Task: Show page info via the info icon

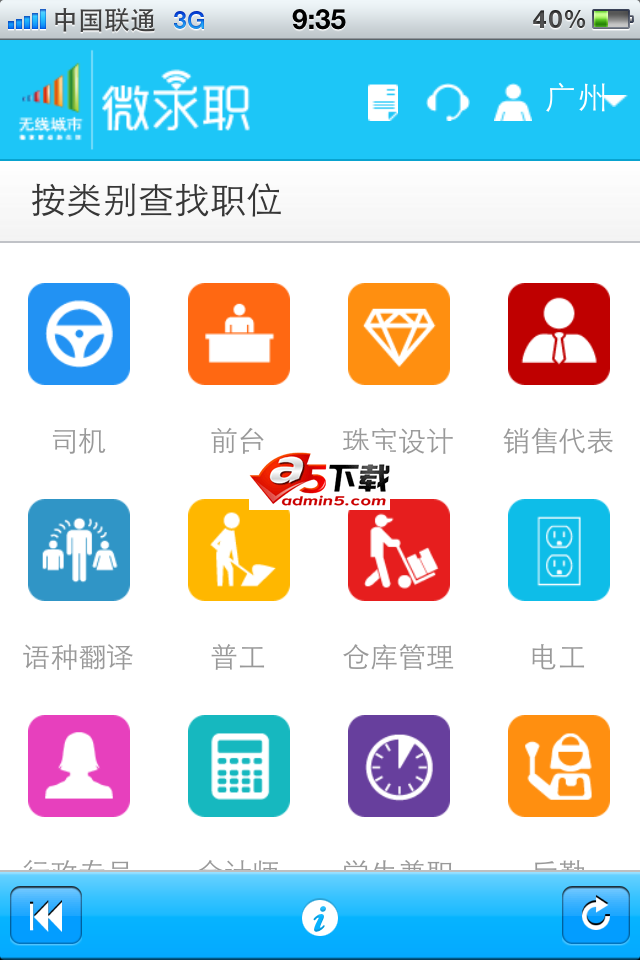Action: (x=320, y=917)
